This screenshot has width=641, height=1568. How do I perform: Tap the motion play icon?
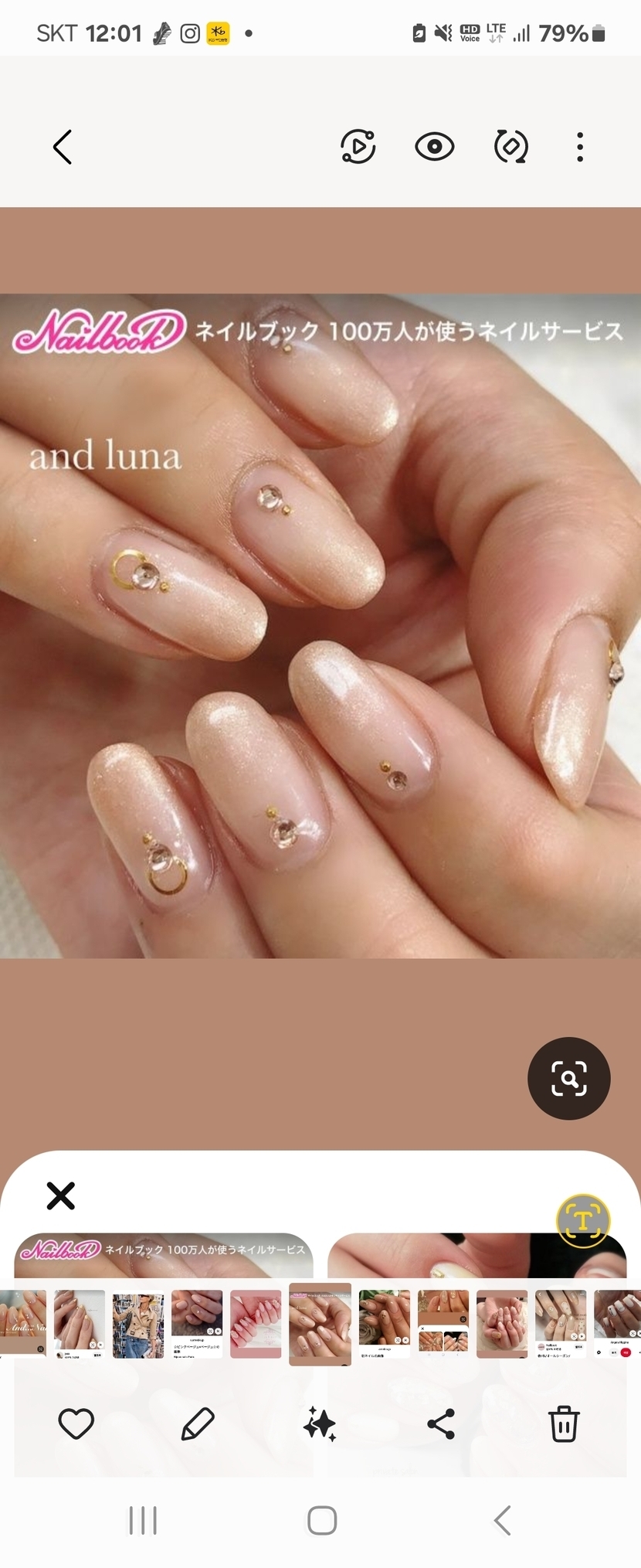click(358, 147)
